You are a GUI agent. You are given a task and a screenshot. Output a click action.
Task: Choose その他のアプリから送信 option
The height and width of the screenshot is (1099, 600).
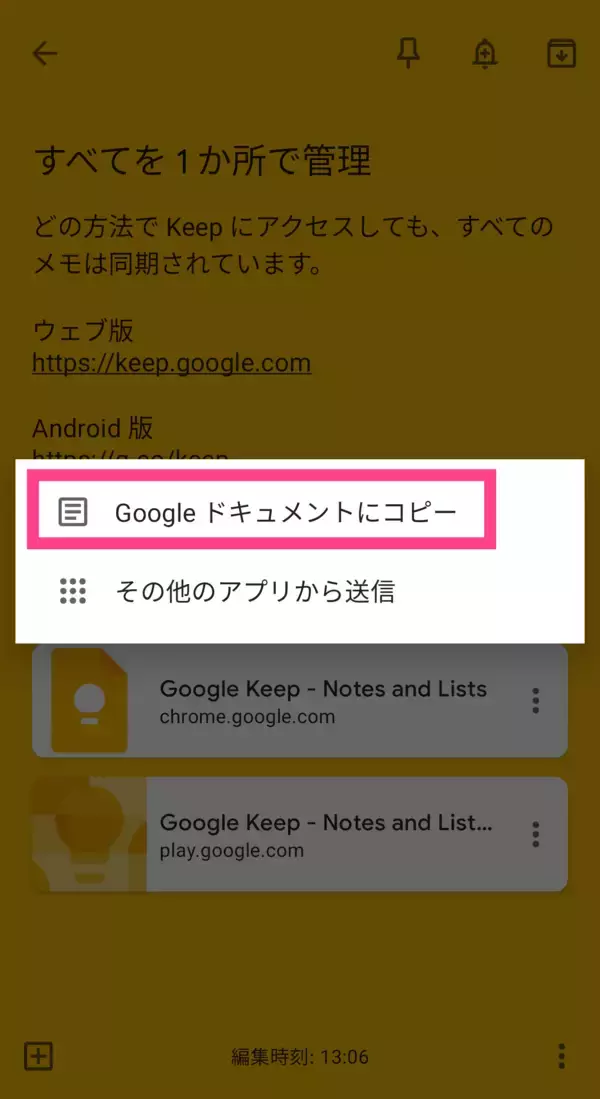point(254,592)
